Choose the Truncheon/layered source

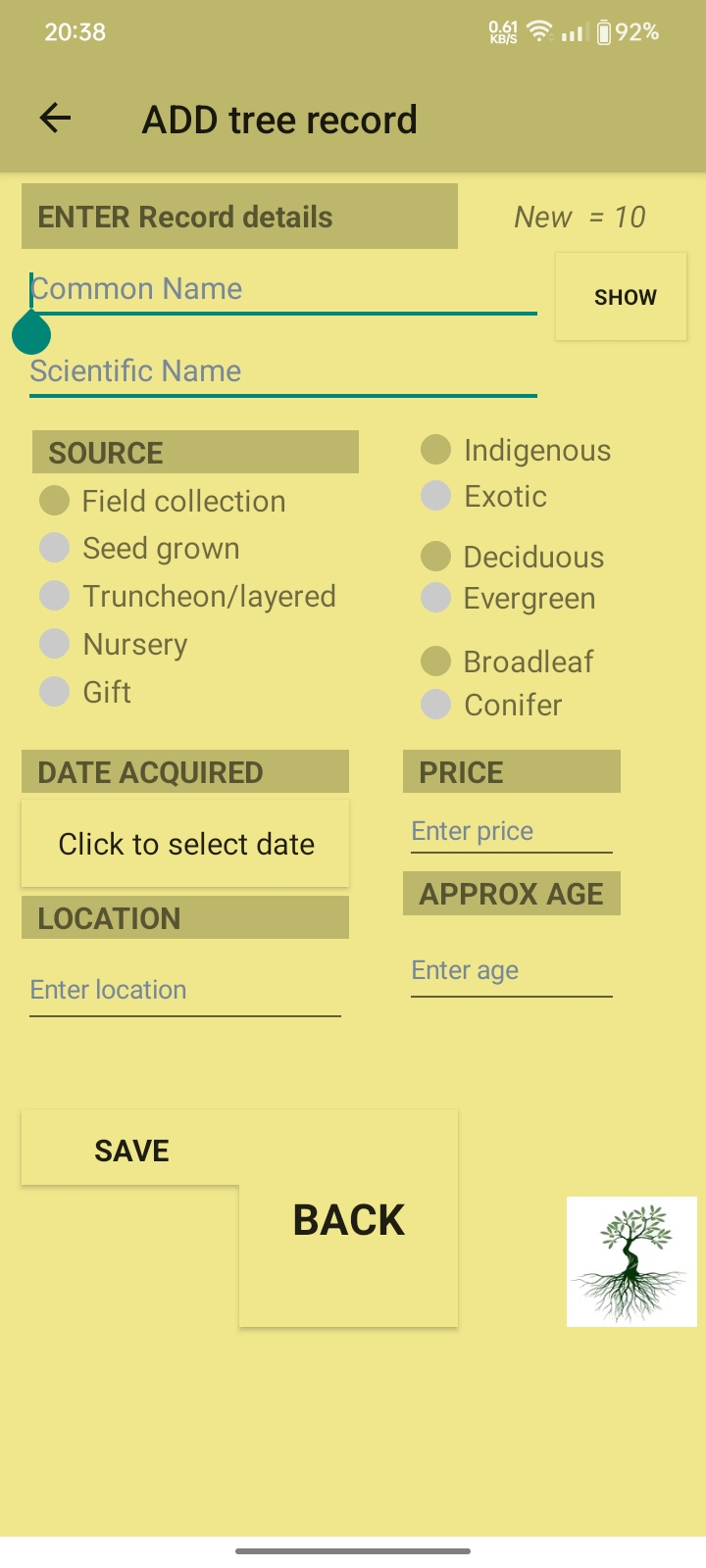pyautogui.click(x=55, y=596)
